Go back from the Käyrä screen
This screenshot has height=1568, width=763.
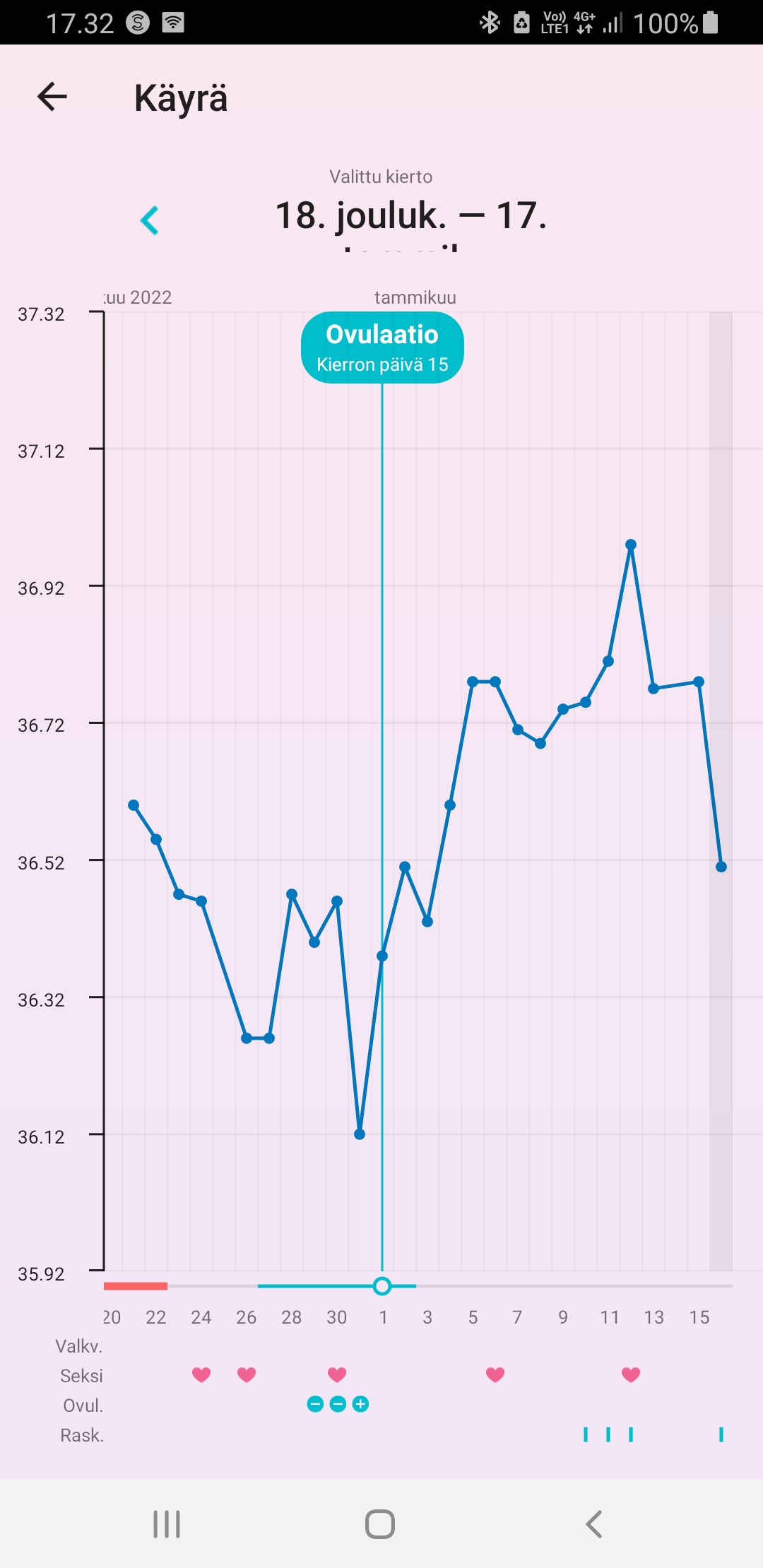pos(52,97)
